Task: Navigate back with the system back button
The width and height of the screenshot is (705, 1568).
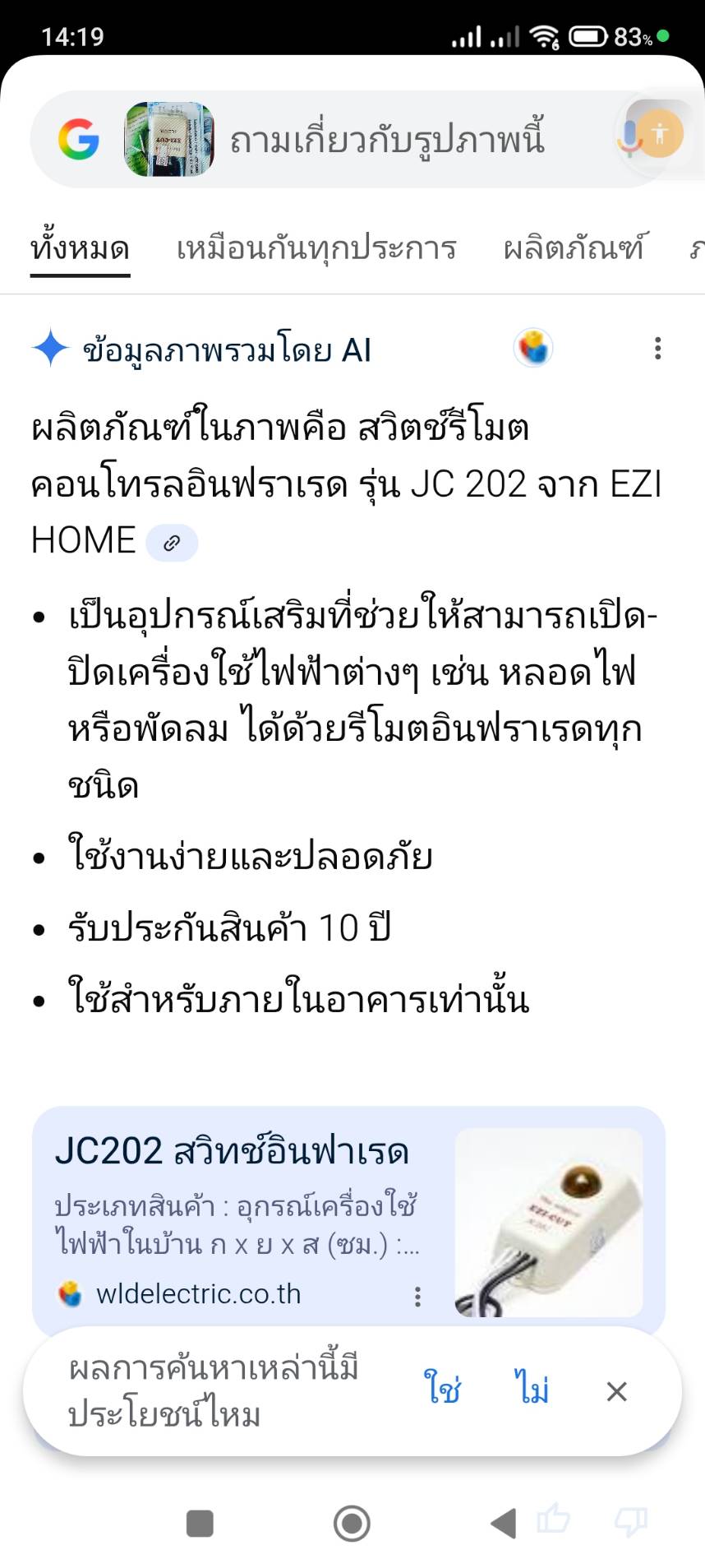Action: 503,1523
